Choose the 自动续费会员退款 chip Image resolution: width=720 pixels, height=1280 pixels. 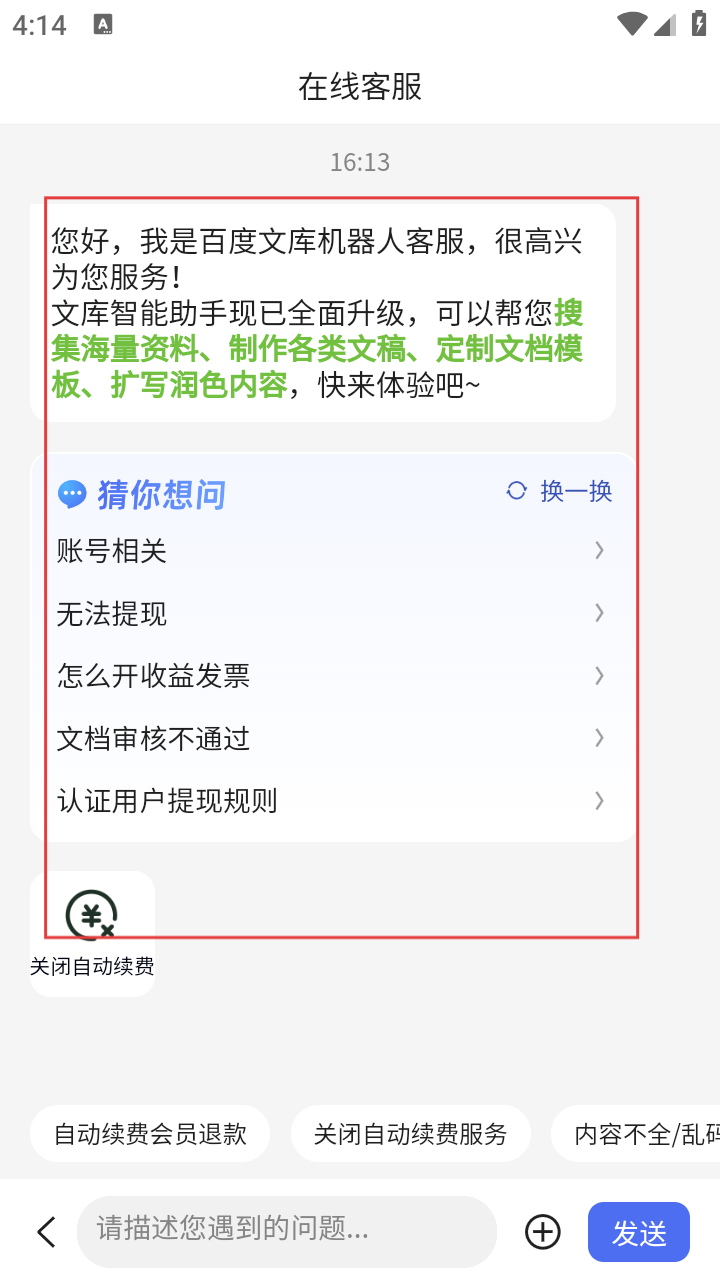pyautogui.click(x=150, y=1134)
